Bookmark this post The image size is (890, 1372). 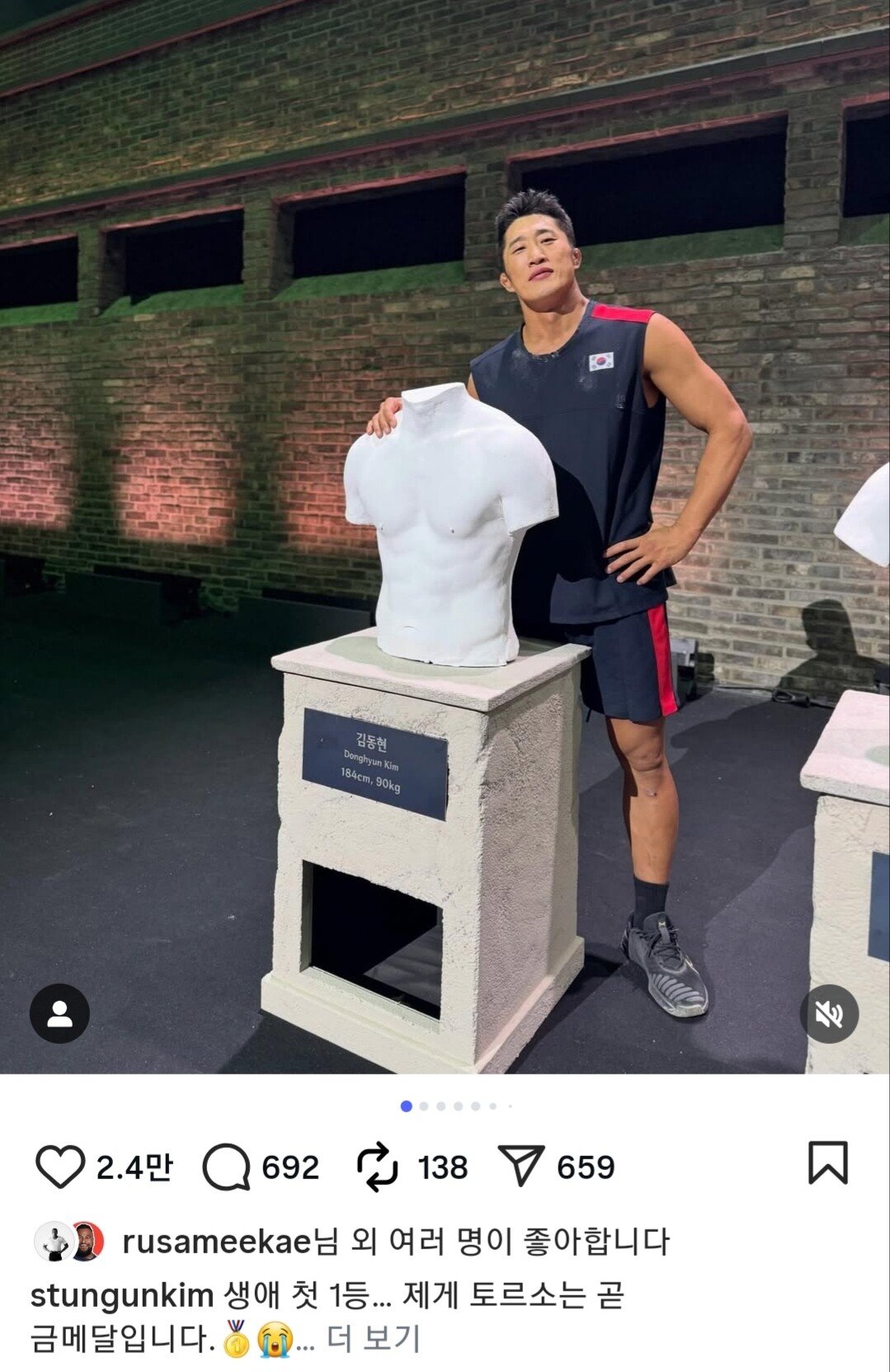pyautogui.click(x=827, y=1163)
